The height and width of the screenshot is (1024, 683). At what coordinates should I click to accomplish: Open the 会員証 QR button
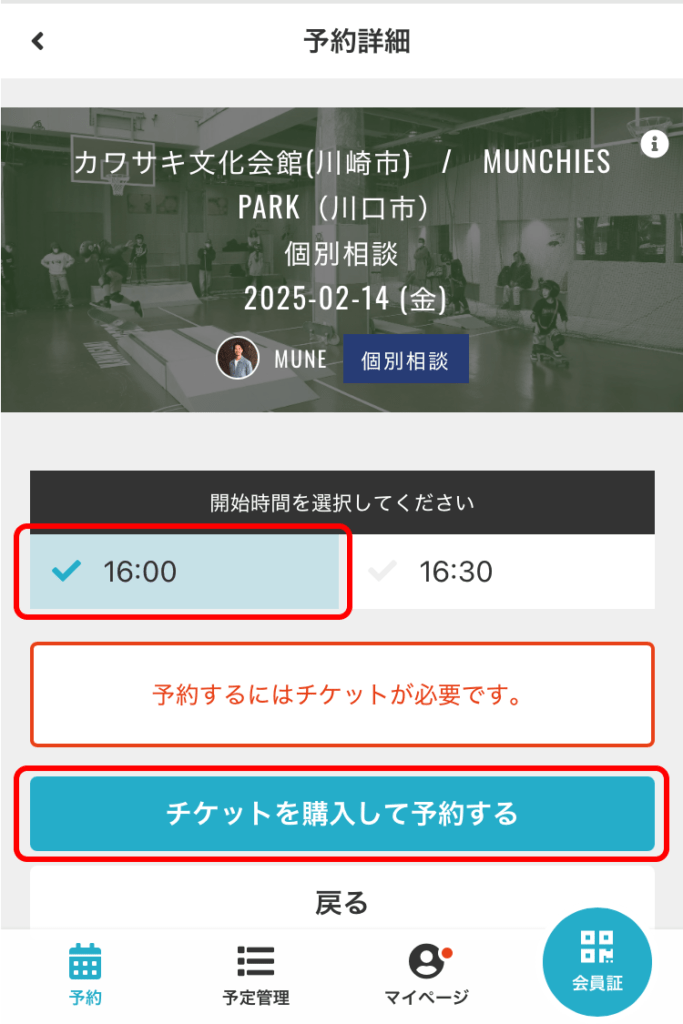tap(597, 962)
